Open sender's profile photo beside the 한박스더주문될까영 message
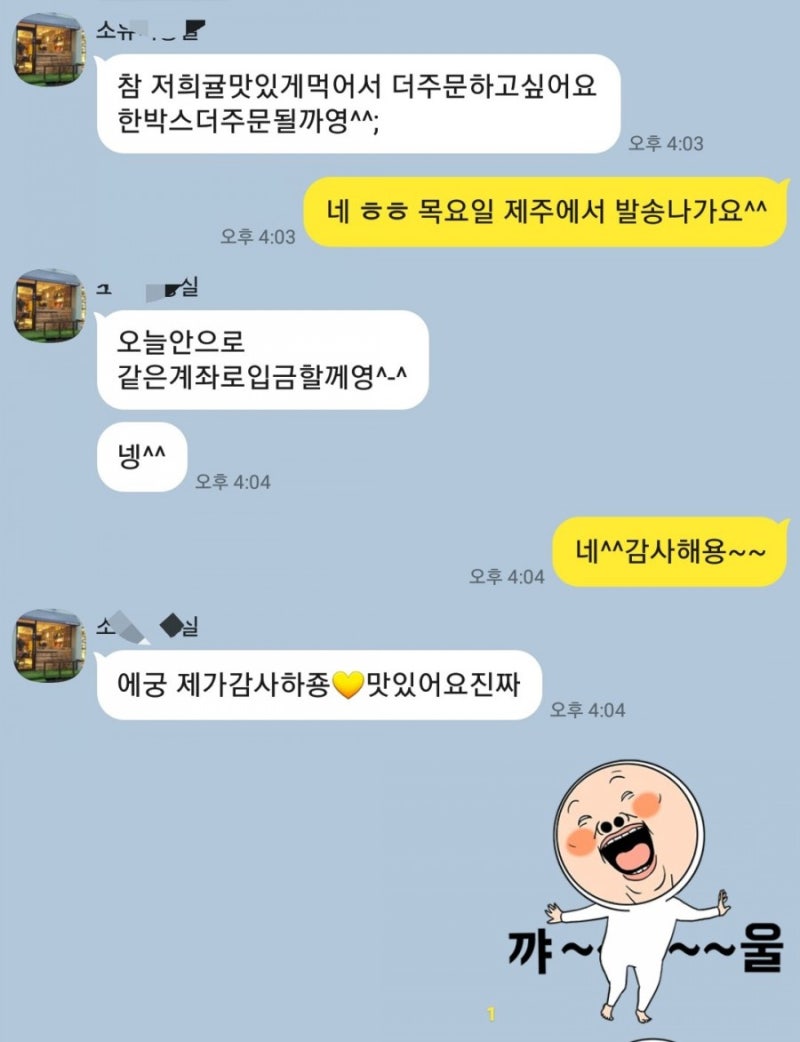 coord(48,50)
